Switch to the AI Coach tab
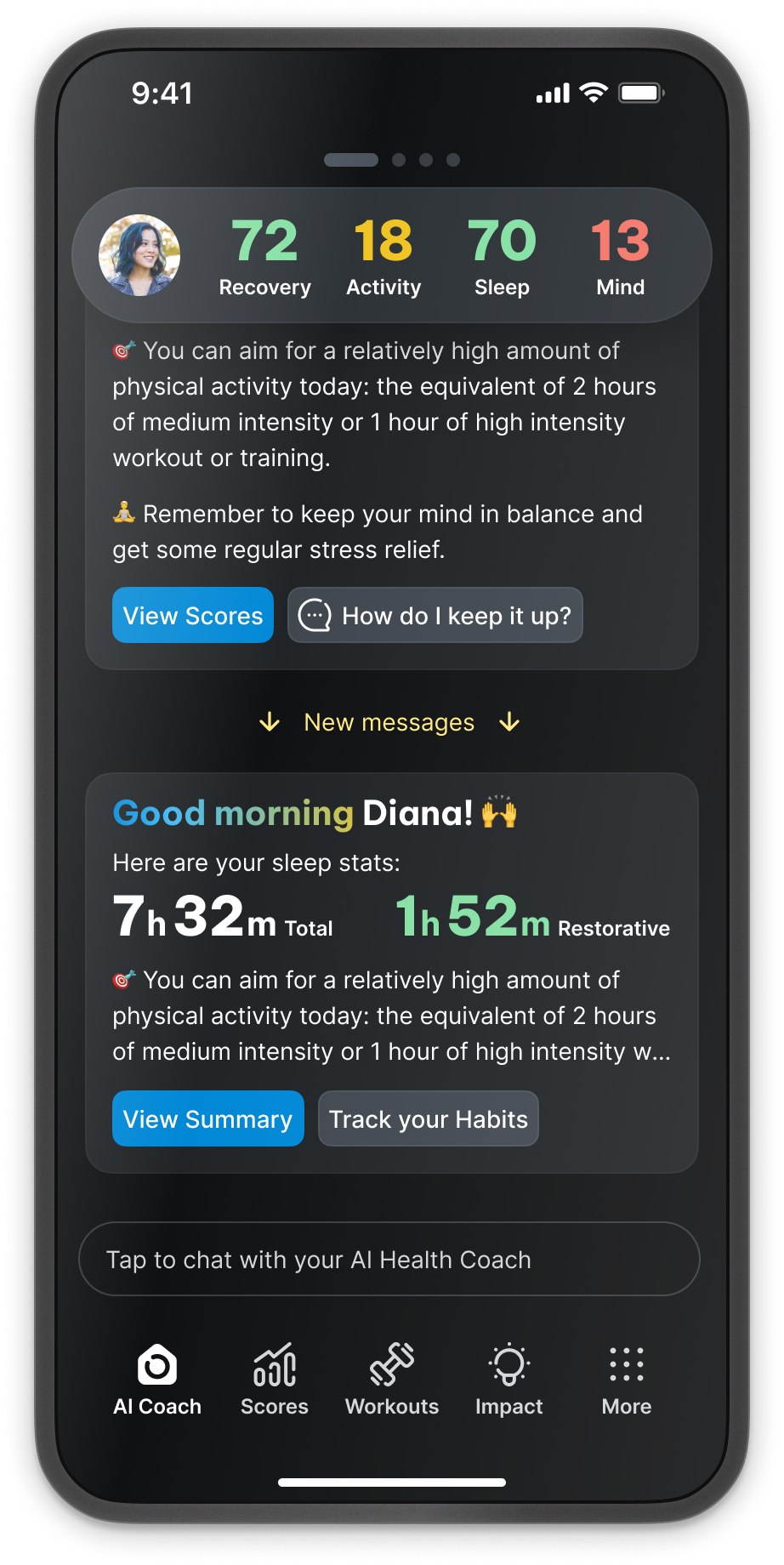Viewport: 784px width, 1565px height. (x=157, y=1380)
